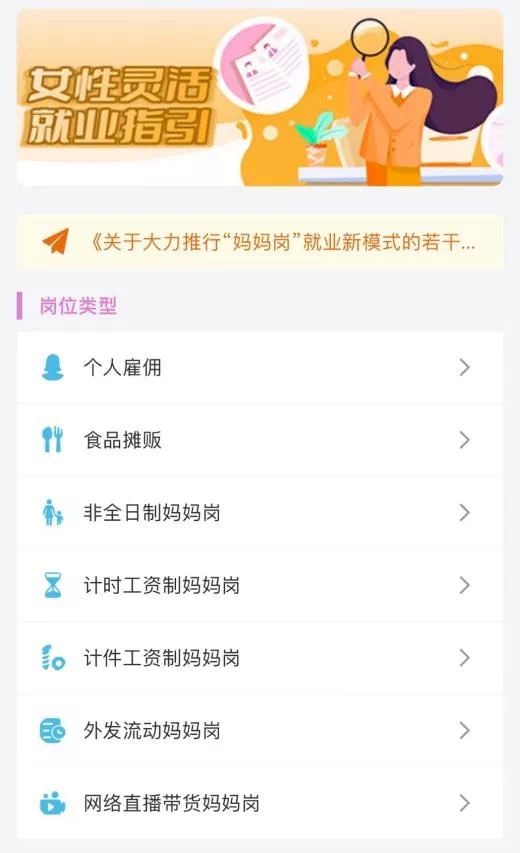Open the 妈妈岗 policy notice link

point(260,242)
